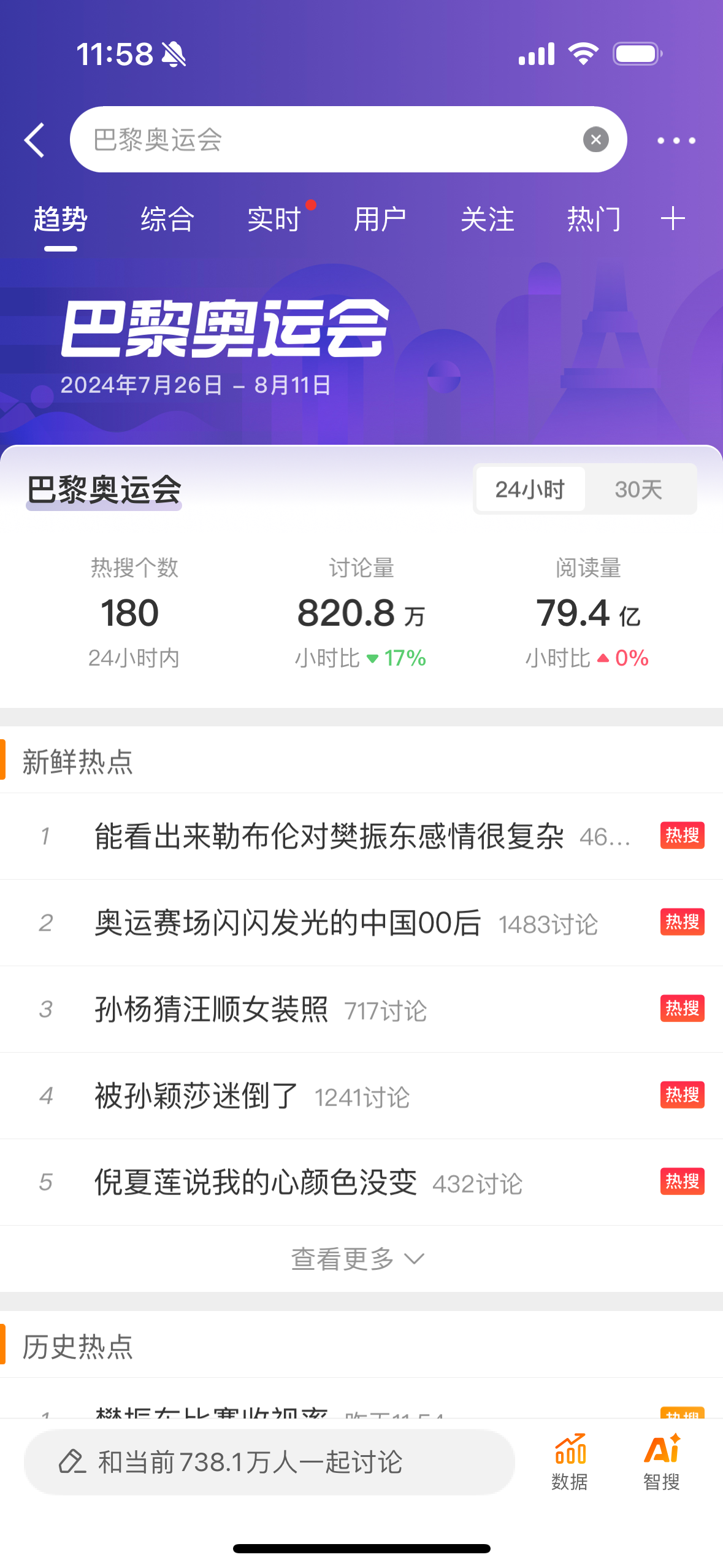The image size is (723, 1568).
Task: Tap 和当前738.1万人一起讨论 to join discussion
Action: tap(269, 1462)
